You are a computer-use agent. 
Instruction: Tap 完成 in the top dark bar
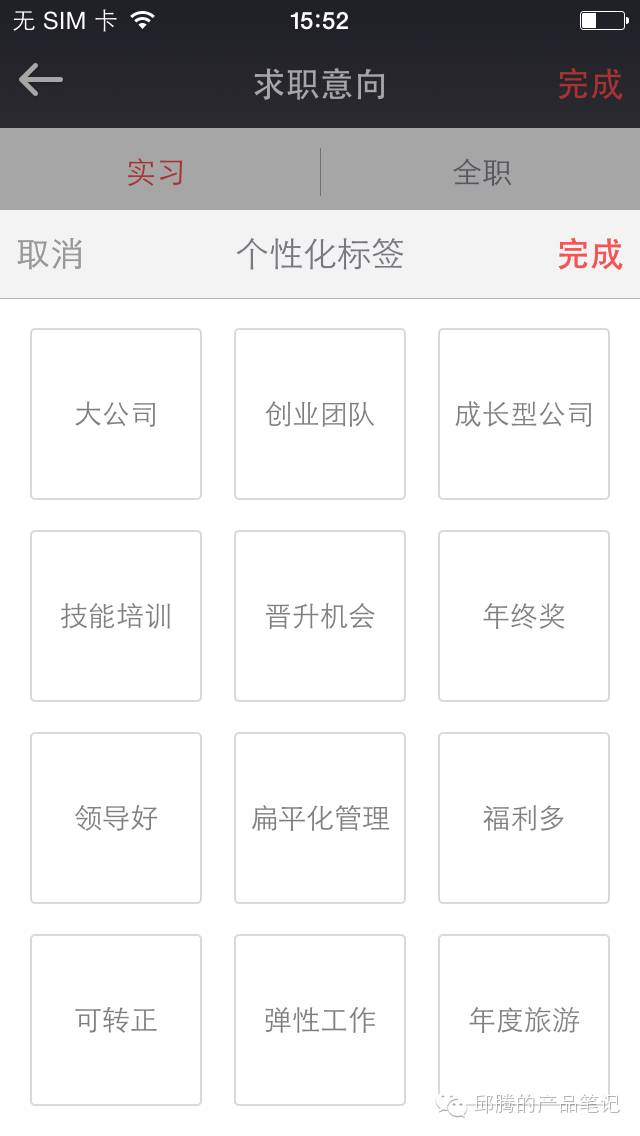[x=590, y=85]
